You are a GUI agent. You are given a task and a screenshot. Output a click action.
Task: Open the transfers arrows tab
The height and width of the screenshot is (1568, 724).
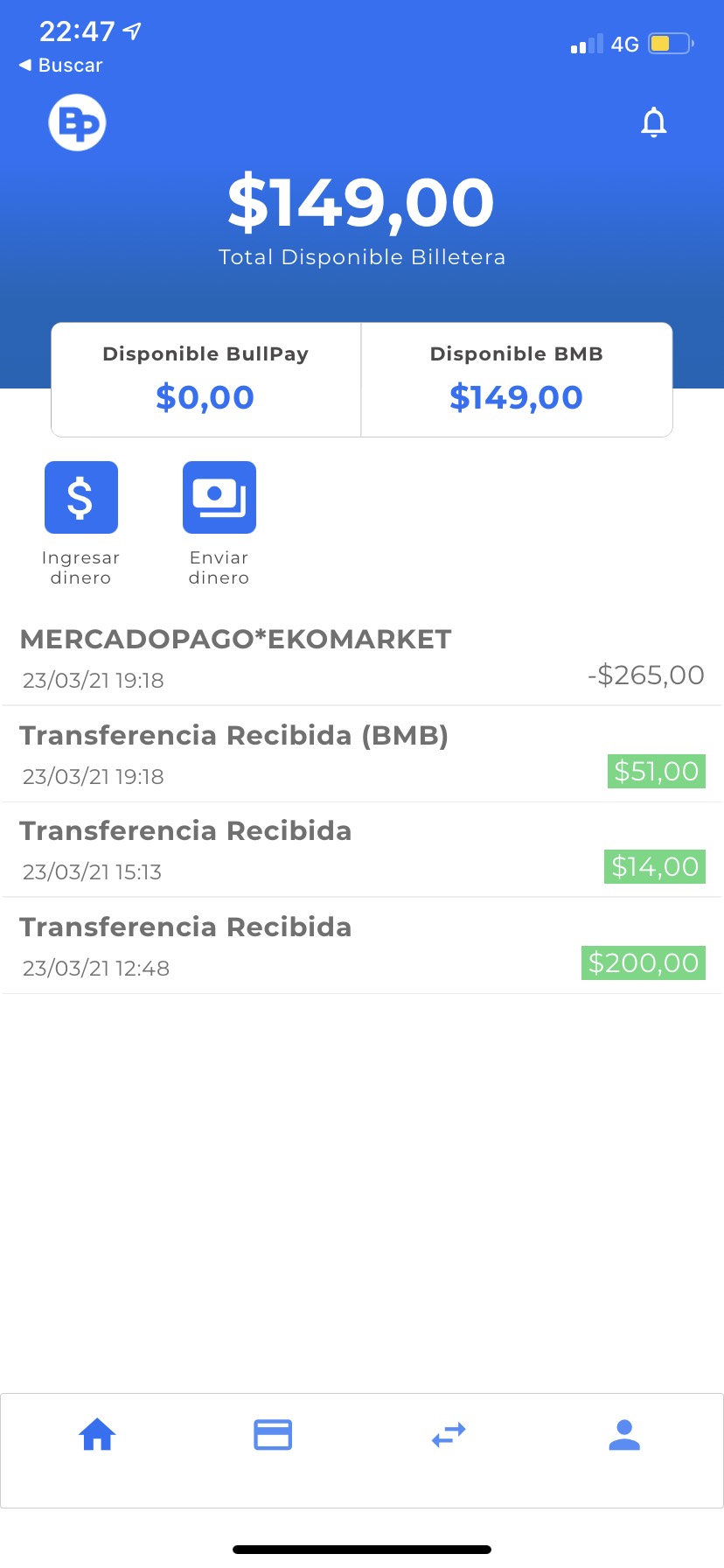pyautogui.click(x=449, y=1435)
